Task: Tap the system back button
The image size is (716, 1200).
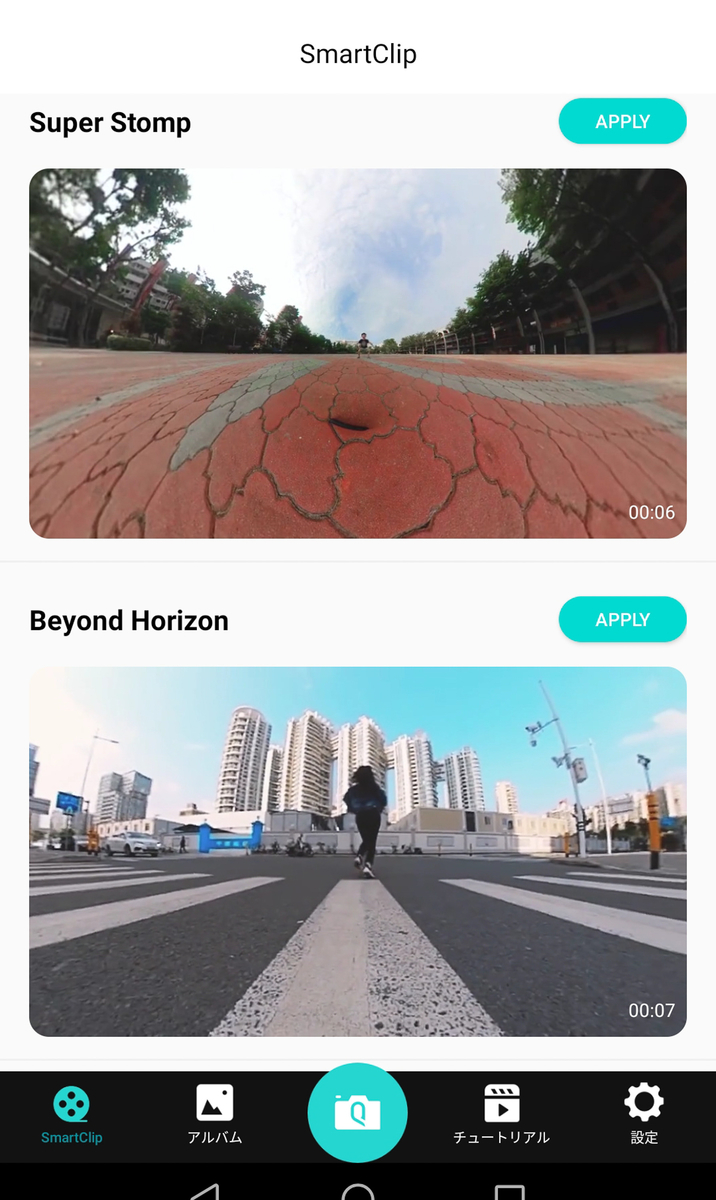Action: click(205, 1192)
